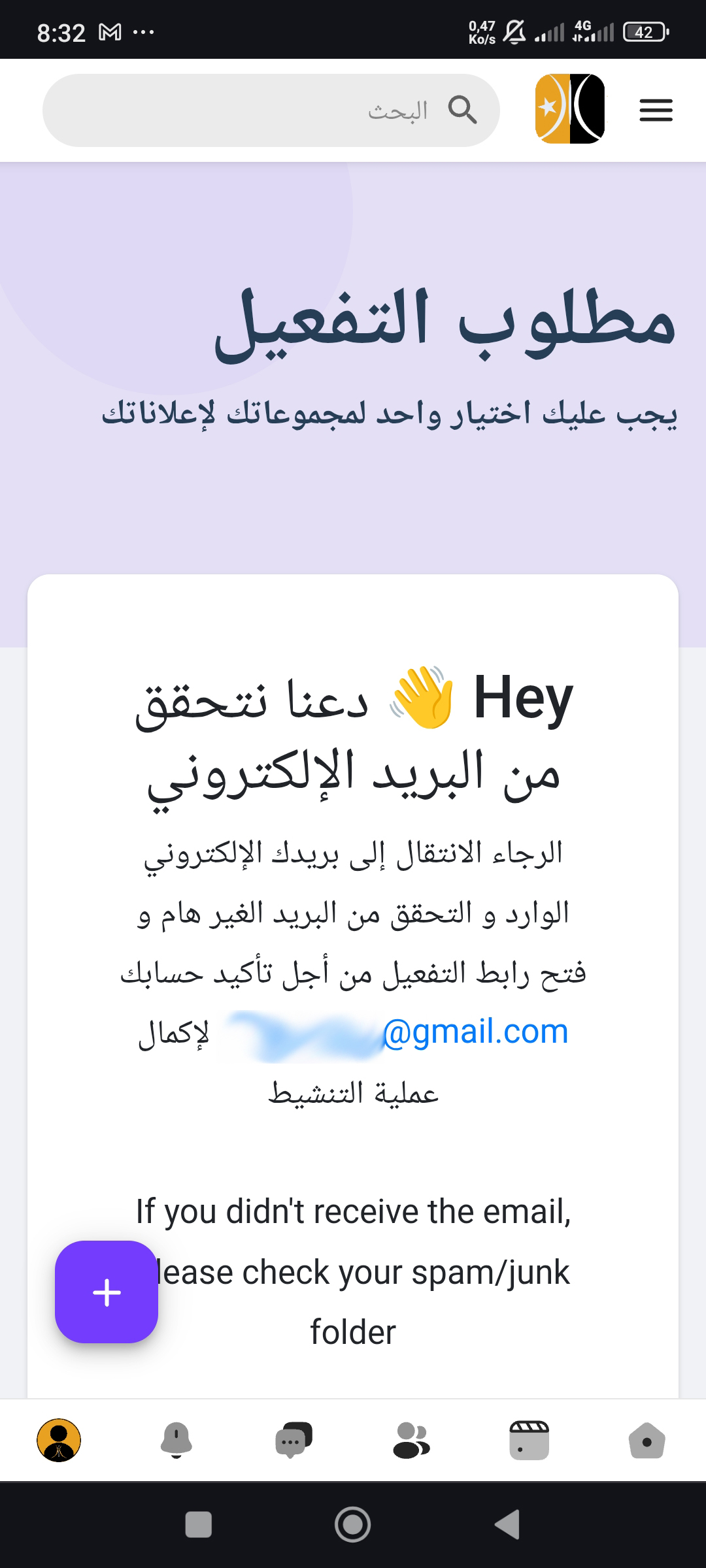Viewport: 706px width, 1568px height.
Task: Open the groups people tab
Action: pos(411,1440)
